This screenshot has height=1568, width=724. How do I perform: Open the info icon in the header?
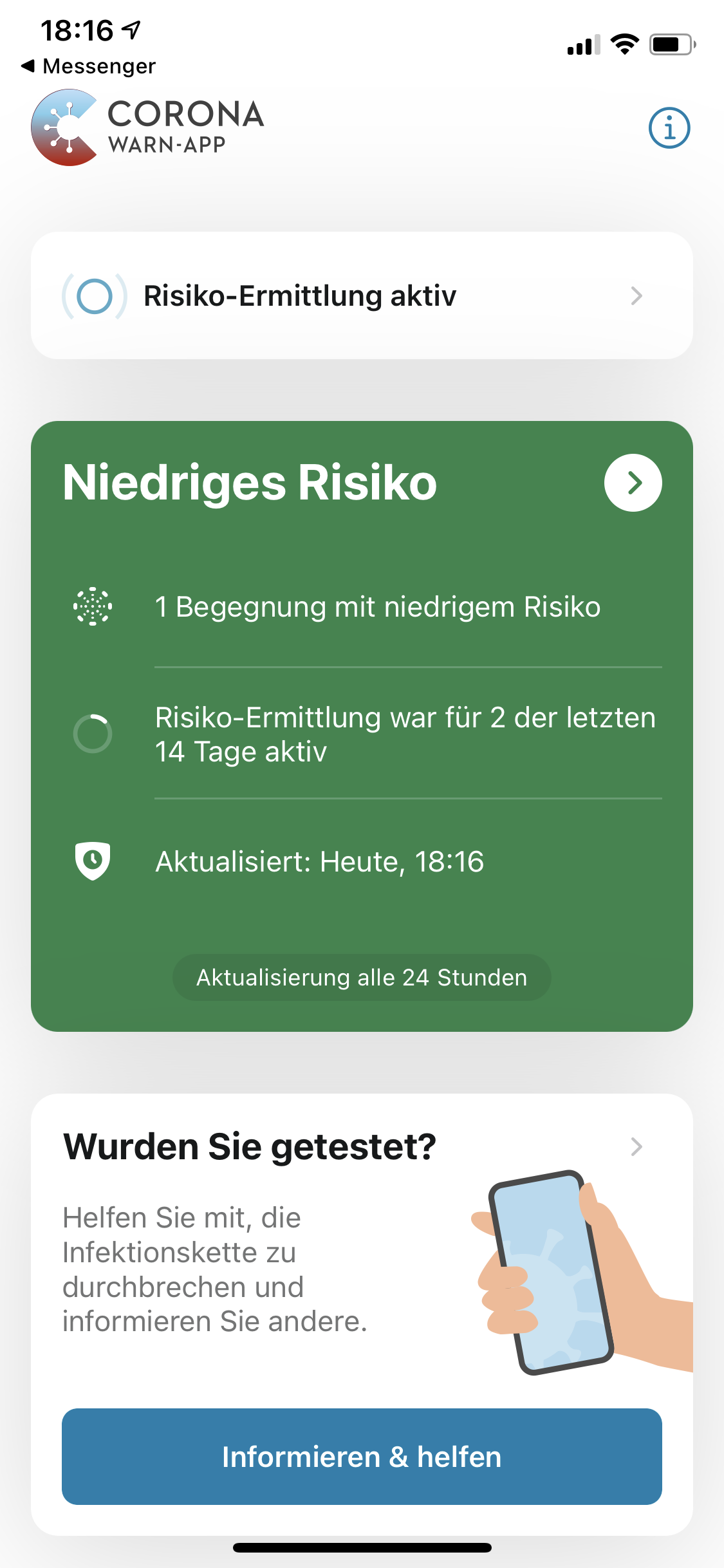click(x=669, y=127)
